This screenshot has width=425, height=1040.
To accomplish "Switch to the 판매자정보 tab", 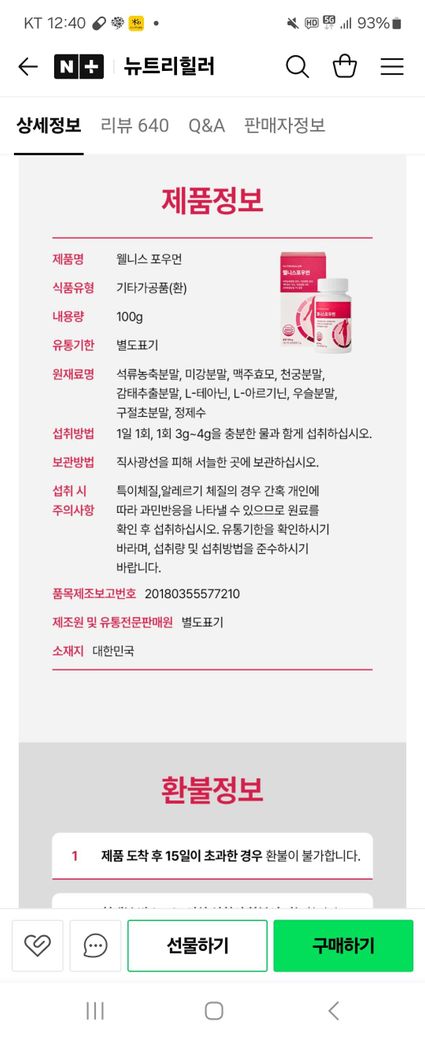I will 284,125.
